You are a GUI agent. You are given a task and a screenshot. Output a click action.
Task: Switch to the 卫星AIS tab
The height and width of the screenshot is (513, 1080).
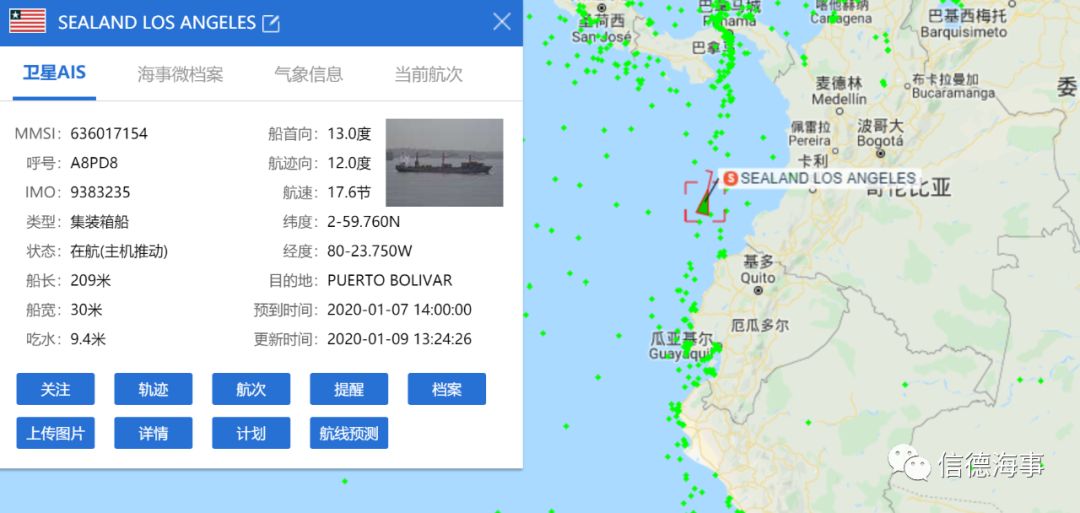tap(54, 74)
